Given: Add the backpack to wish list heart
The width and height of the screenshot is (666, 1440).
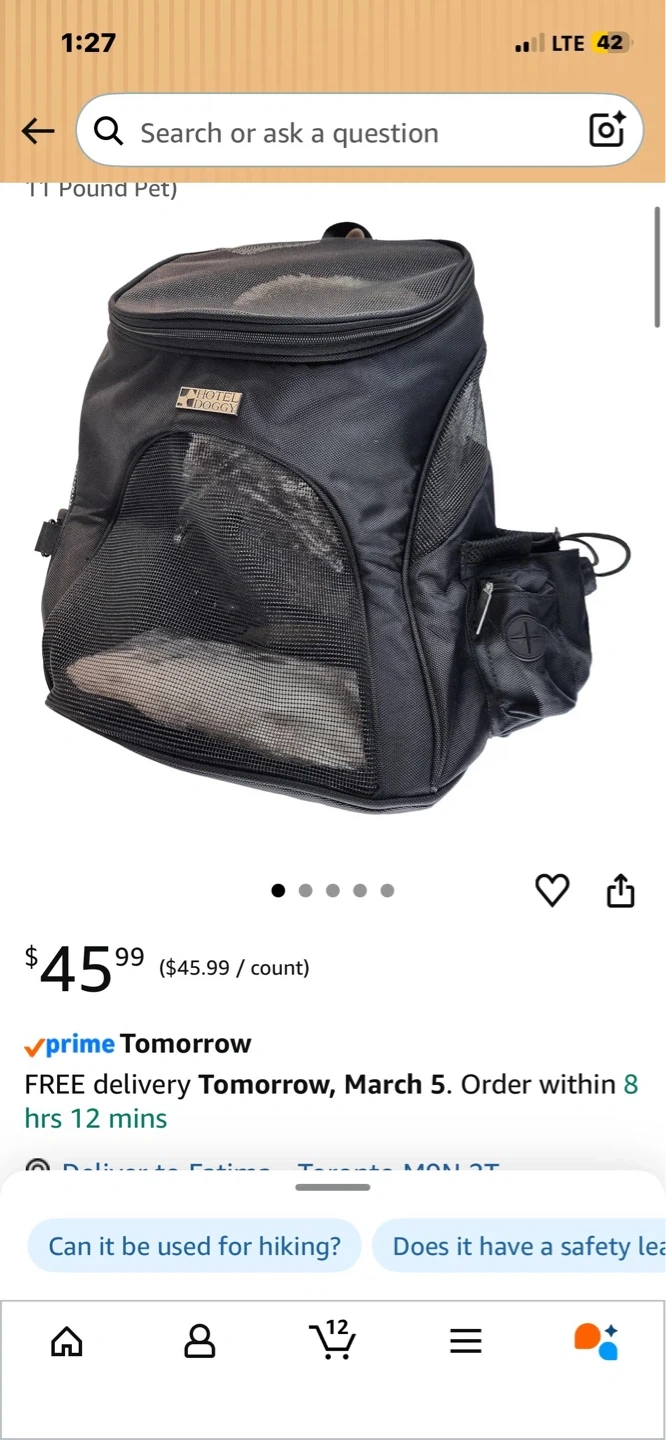Looking at the screenshot, I should [x=552, y=890].
